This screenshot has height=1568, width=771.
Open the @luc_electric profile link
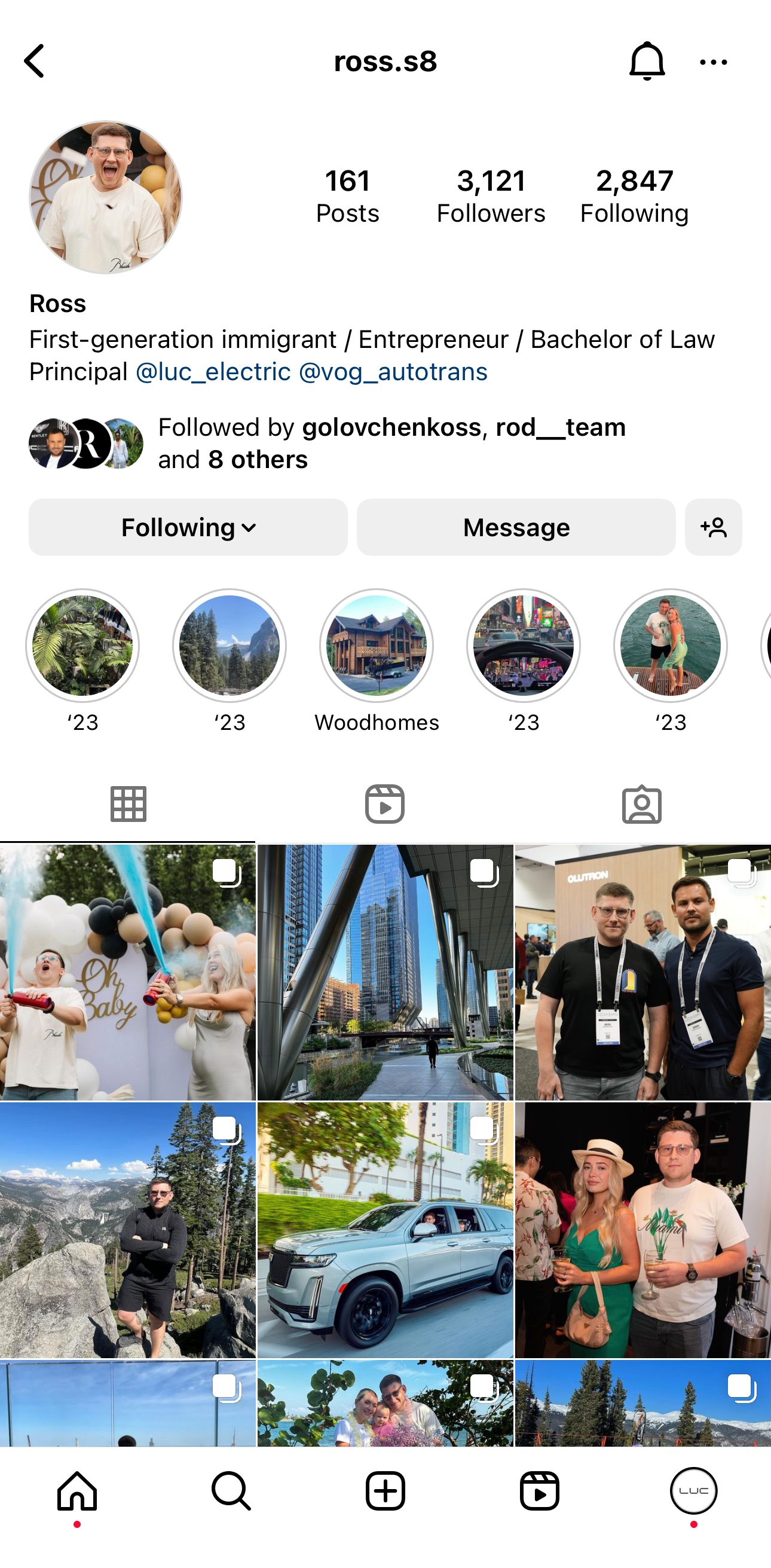coord(213,372)
